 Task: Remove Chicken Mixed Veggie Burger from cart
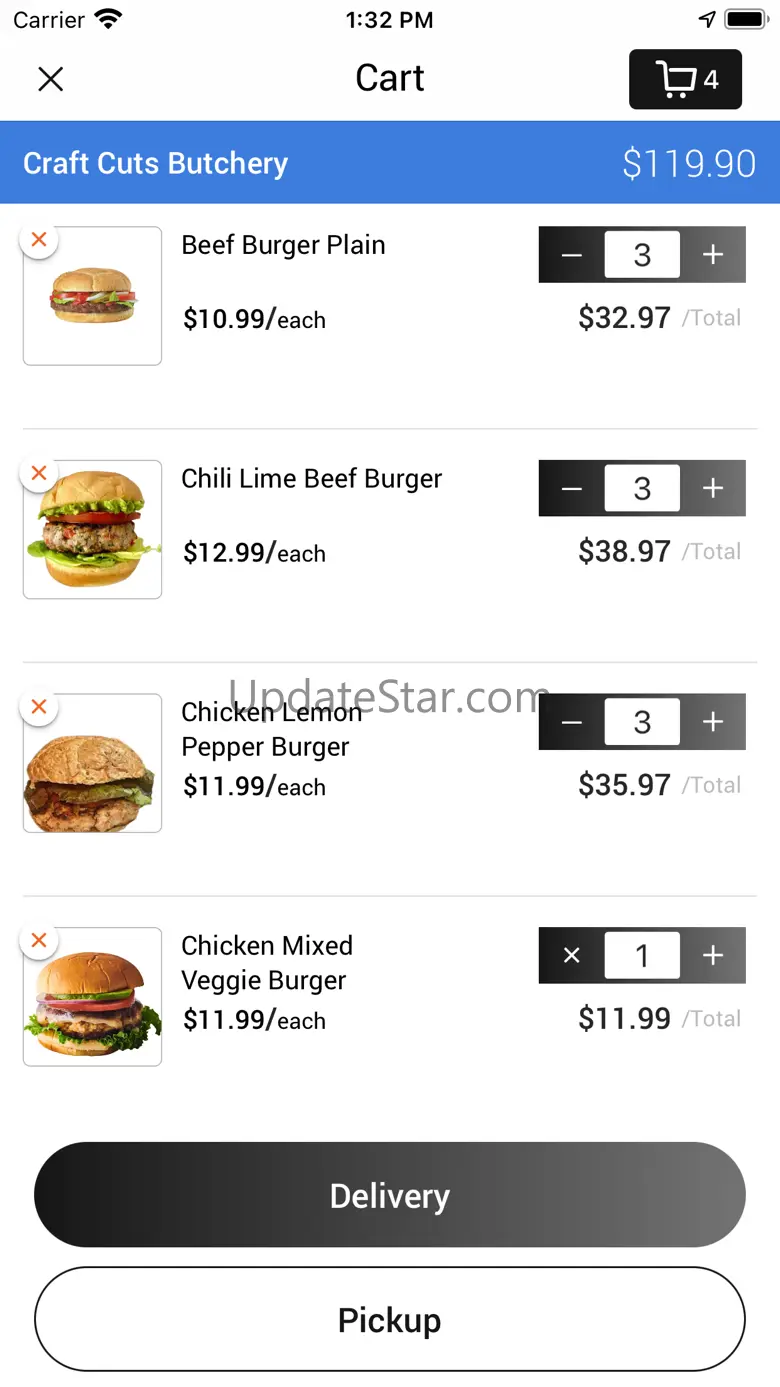click(39, 940)
